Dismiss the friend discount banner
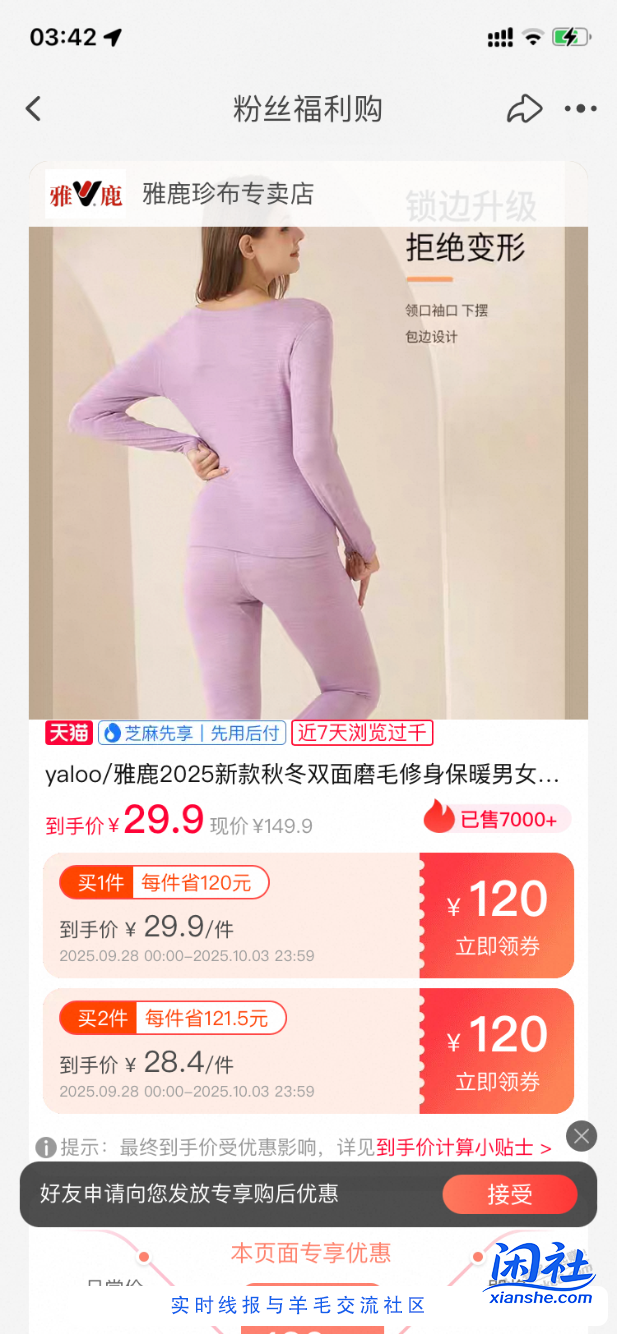Screen dimensions: 617x1334 click(x=581, y=1136)
